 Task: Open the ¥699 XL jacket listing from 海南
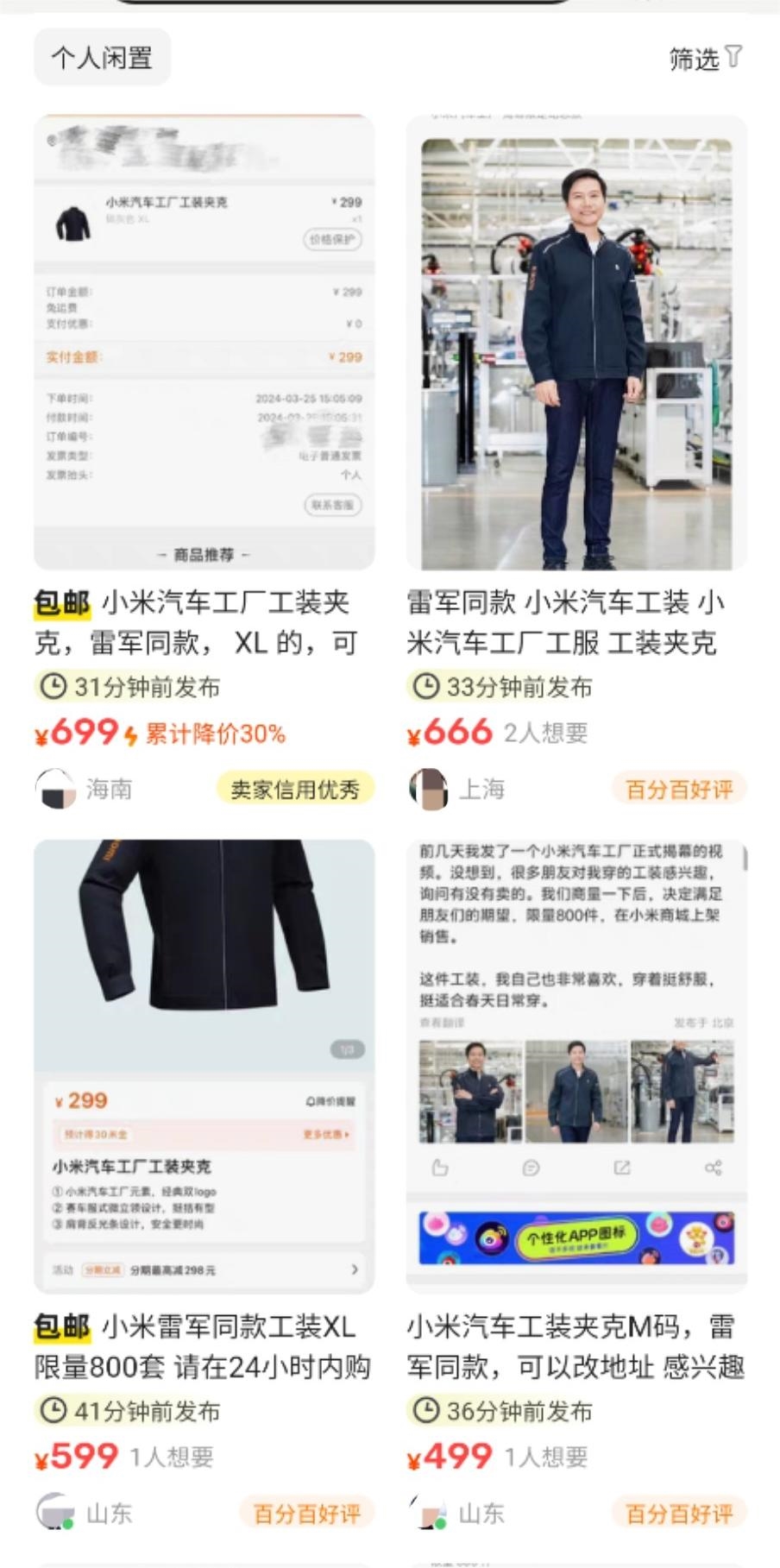coord(204,345)
